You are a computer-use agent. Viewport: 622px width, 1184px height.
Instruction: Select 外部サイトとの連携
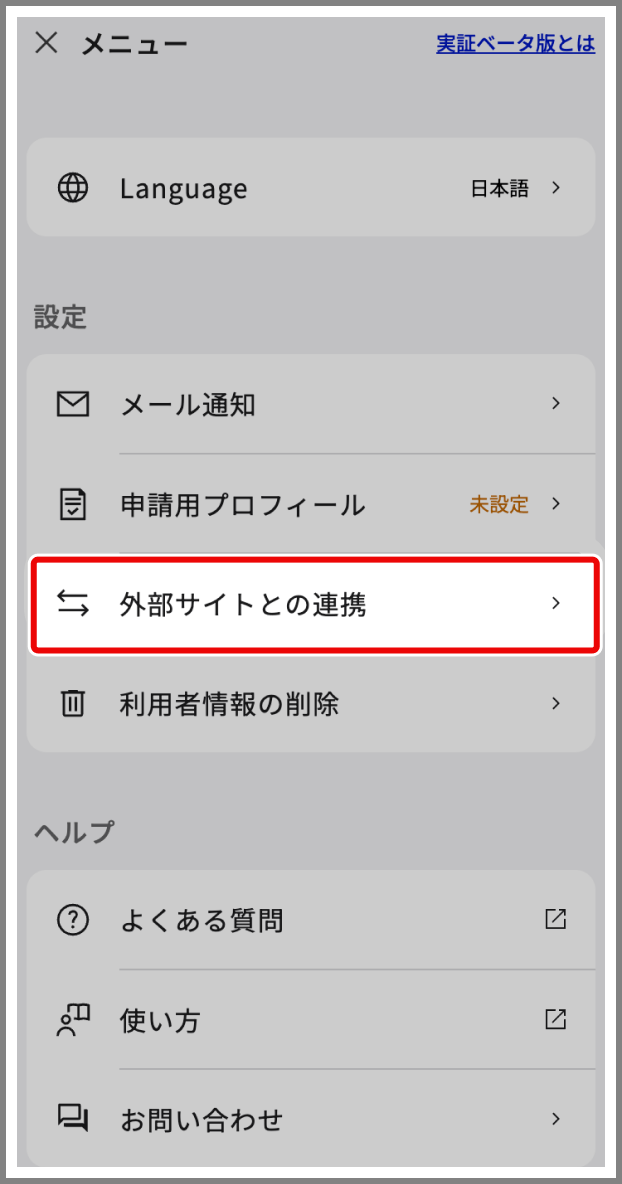(x=315, y=604)
